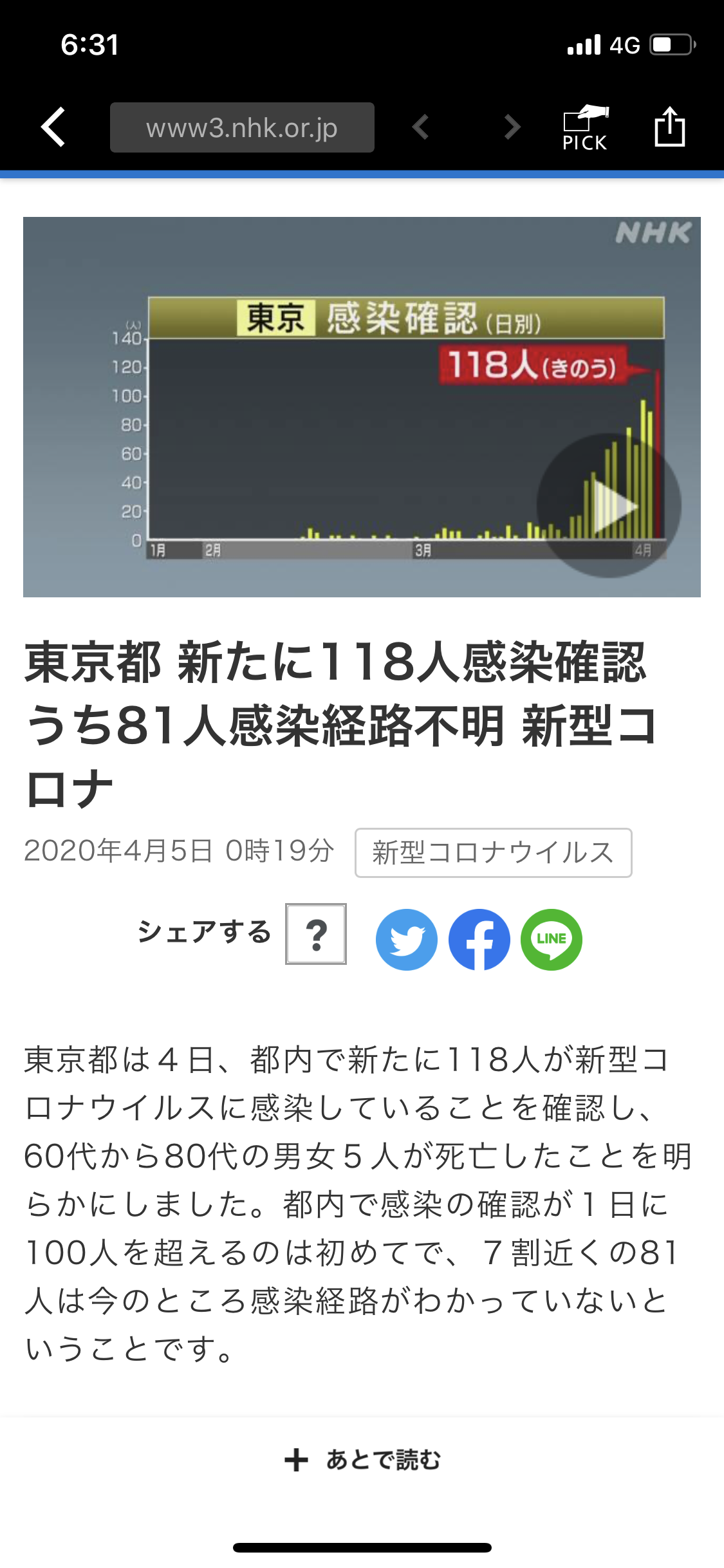Share article on Twitter

pyautogui.click(x=407, y=939)
